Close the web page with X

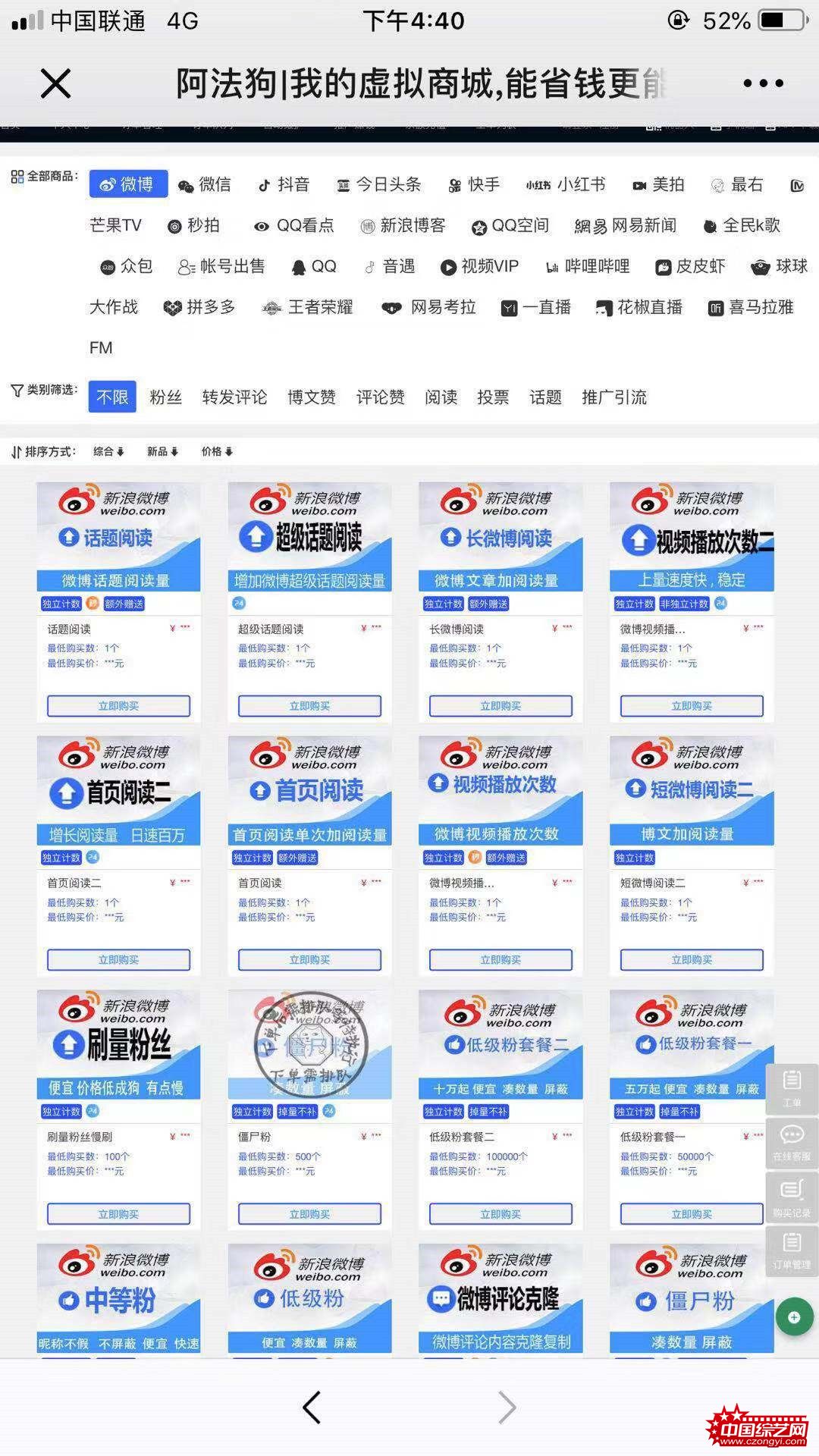(x=55, y=83)
